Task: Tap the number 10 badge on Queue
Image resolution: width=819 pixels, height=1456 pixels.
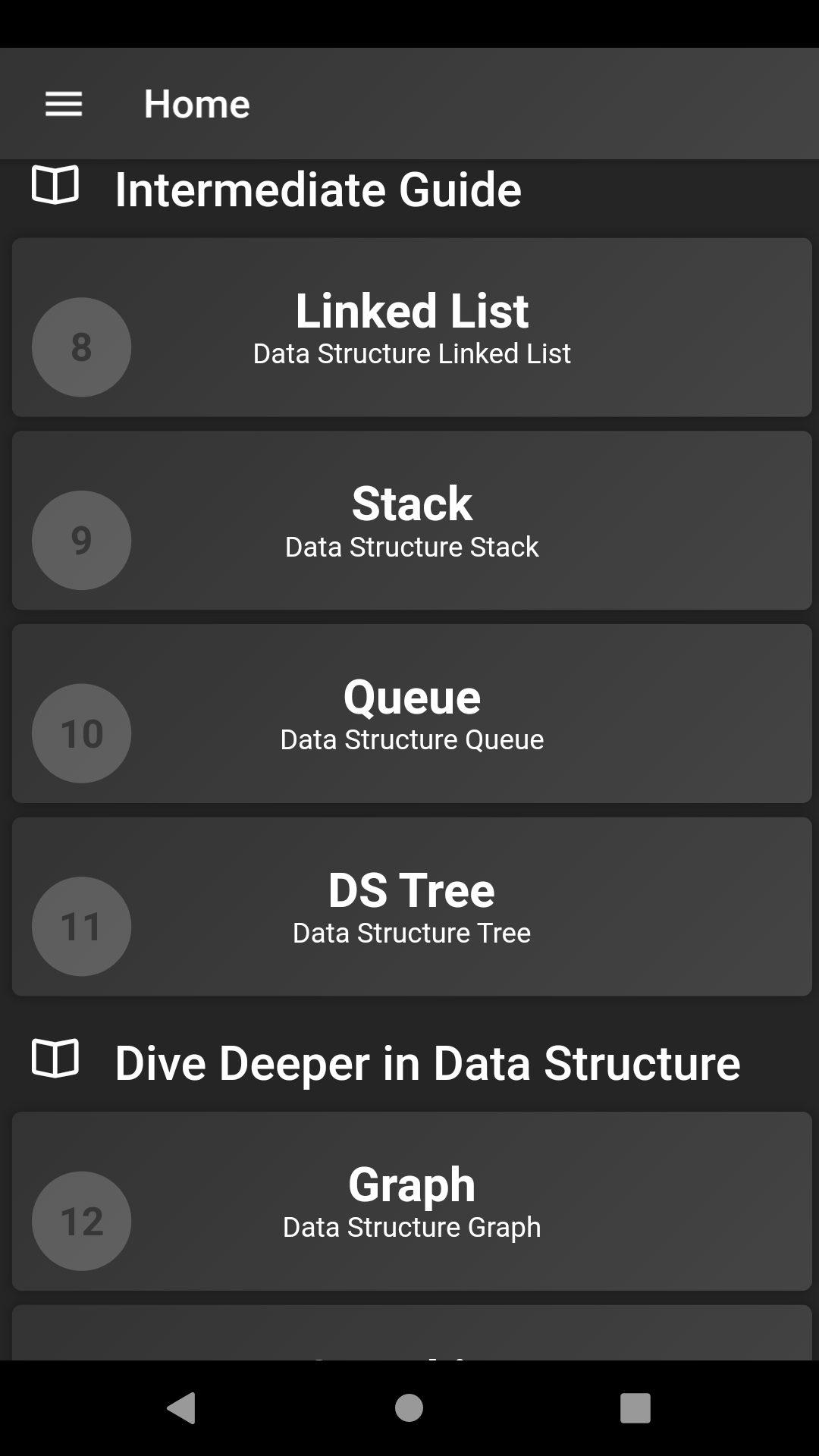Action: (x=81, y=733)
